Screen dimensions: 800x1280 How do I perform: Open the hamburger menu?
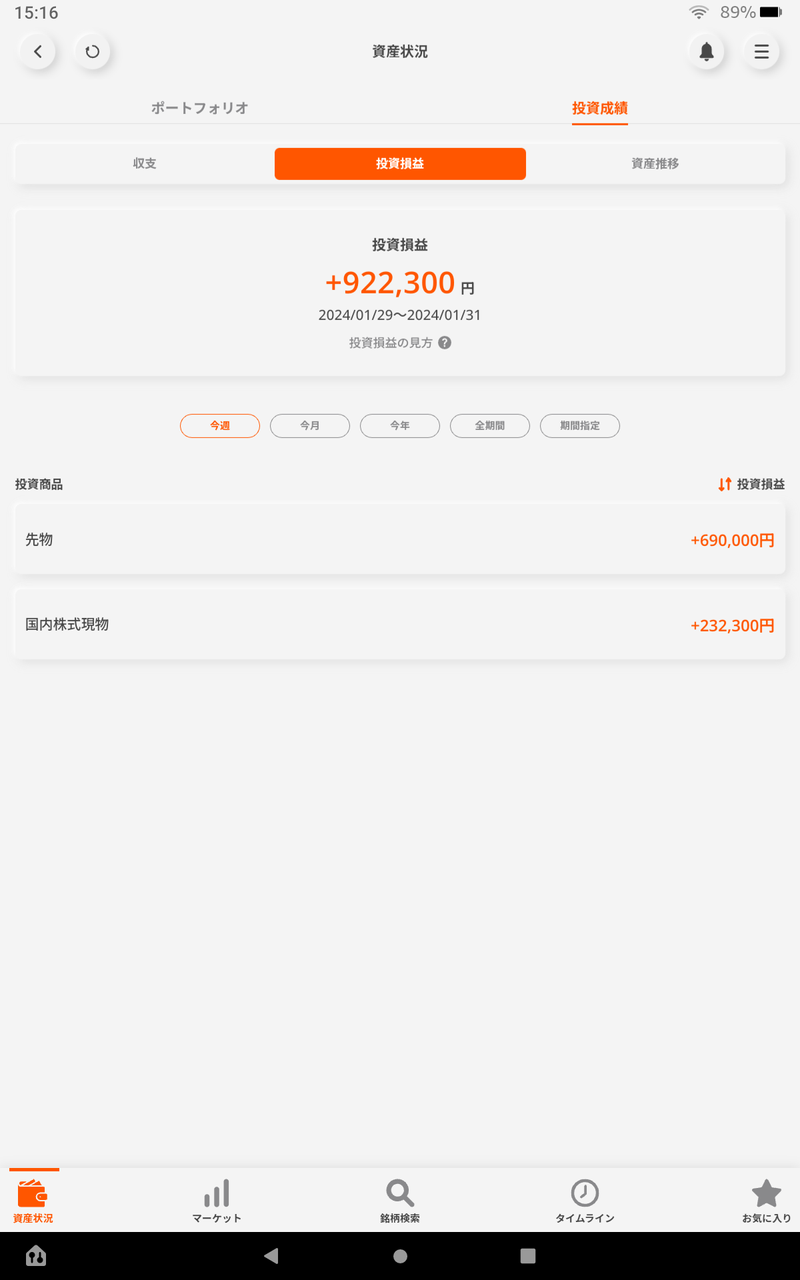point(761,52)
